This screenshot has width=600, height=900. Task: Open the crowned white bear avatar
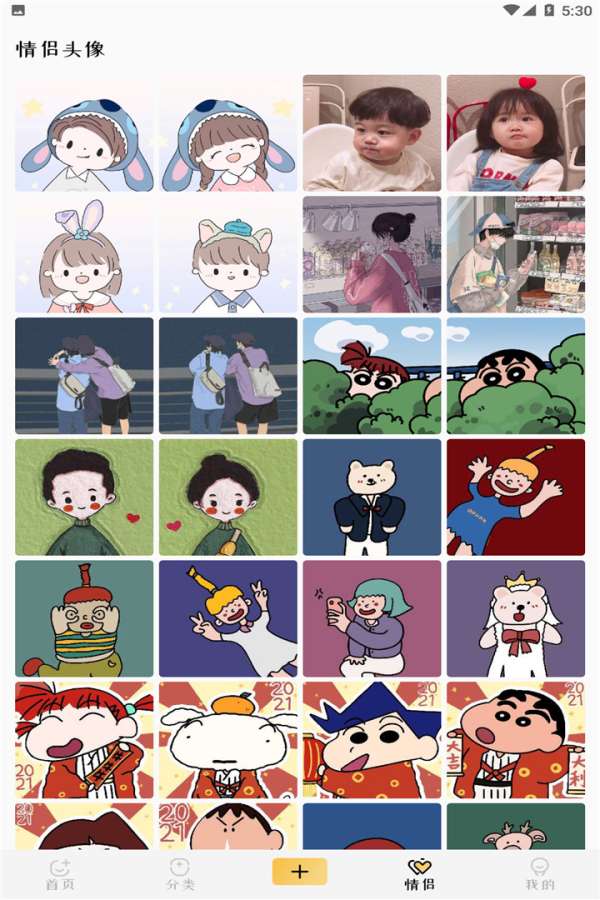[x=515, y=618]
